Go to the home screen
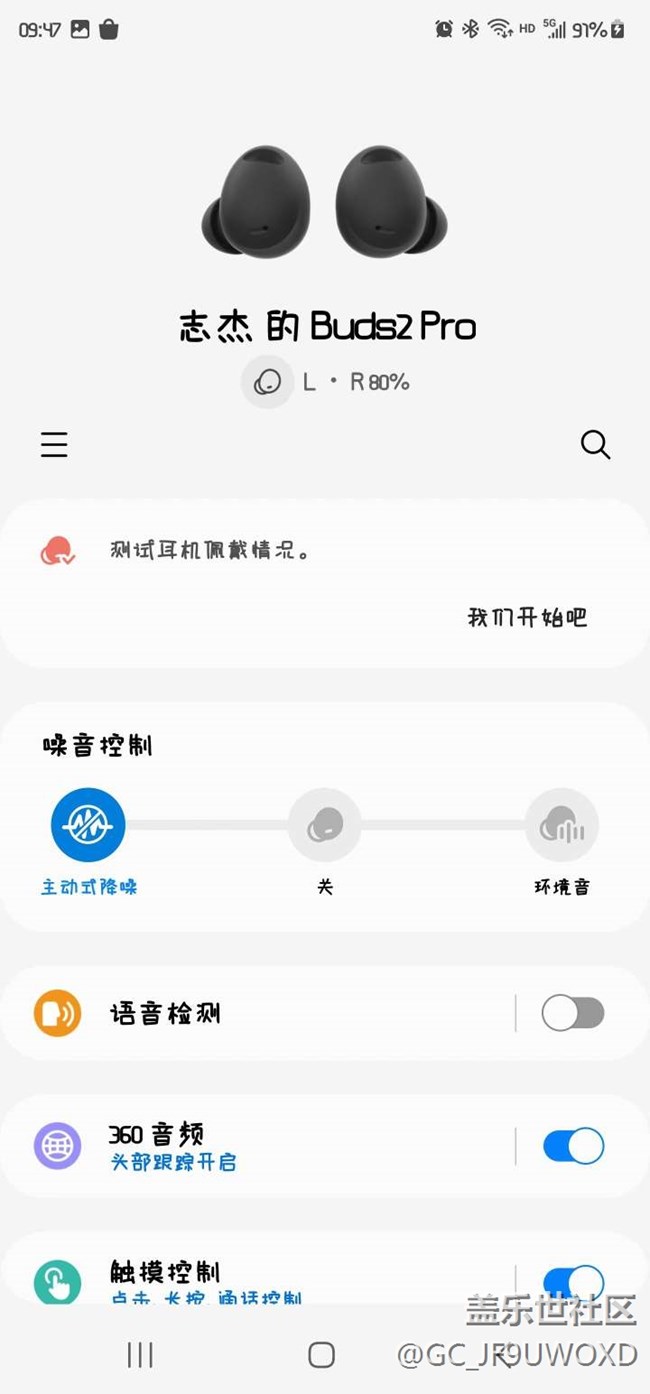The width and height of the screenshot is (650, 1394). pyautogui.click(x=321, y=1354)
